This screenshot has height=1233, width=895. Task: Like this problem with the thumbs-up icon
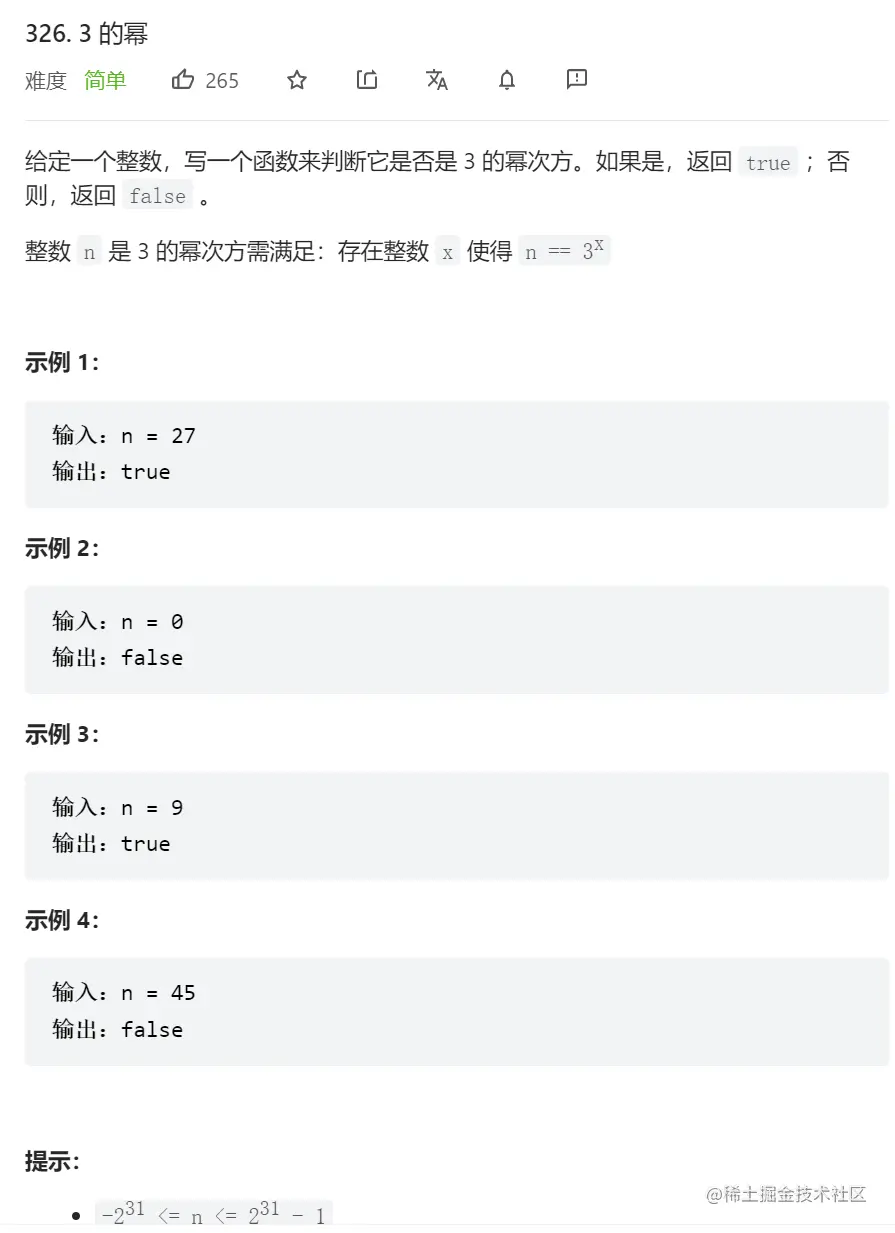coord(183,80)
